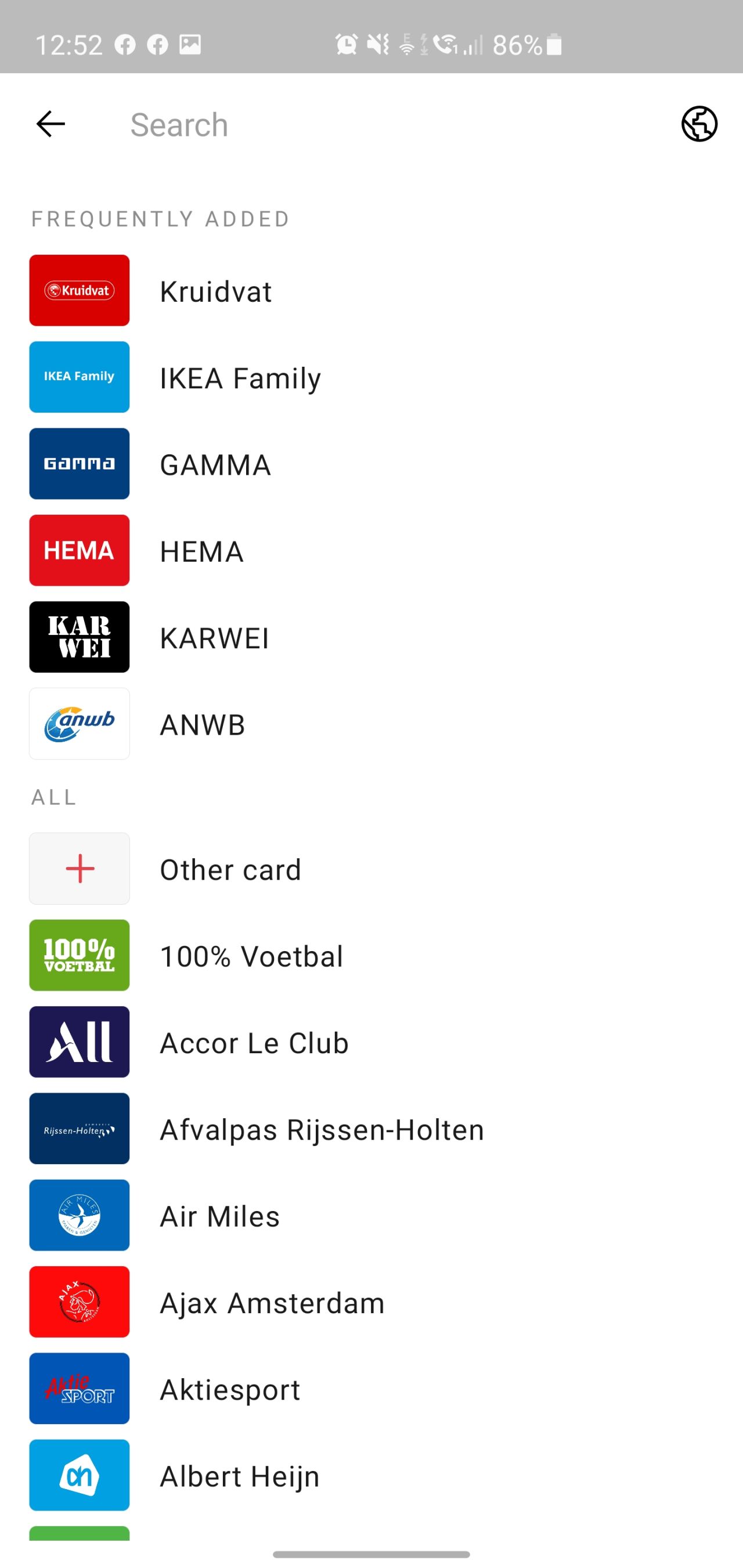743x1568 pixels.
Task: Select the Kruidvat card
Action: point(371,290)
